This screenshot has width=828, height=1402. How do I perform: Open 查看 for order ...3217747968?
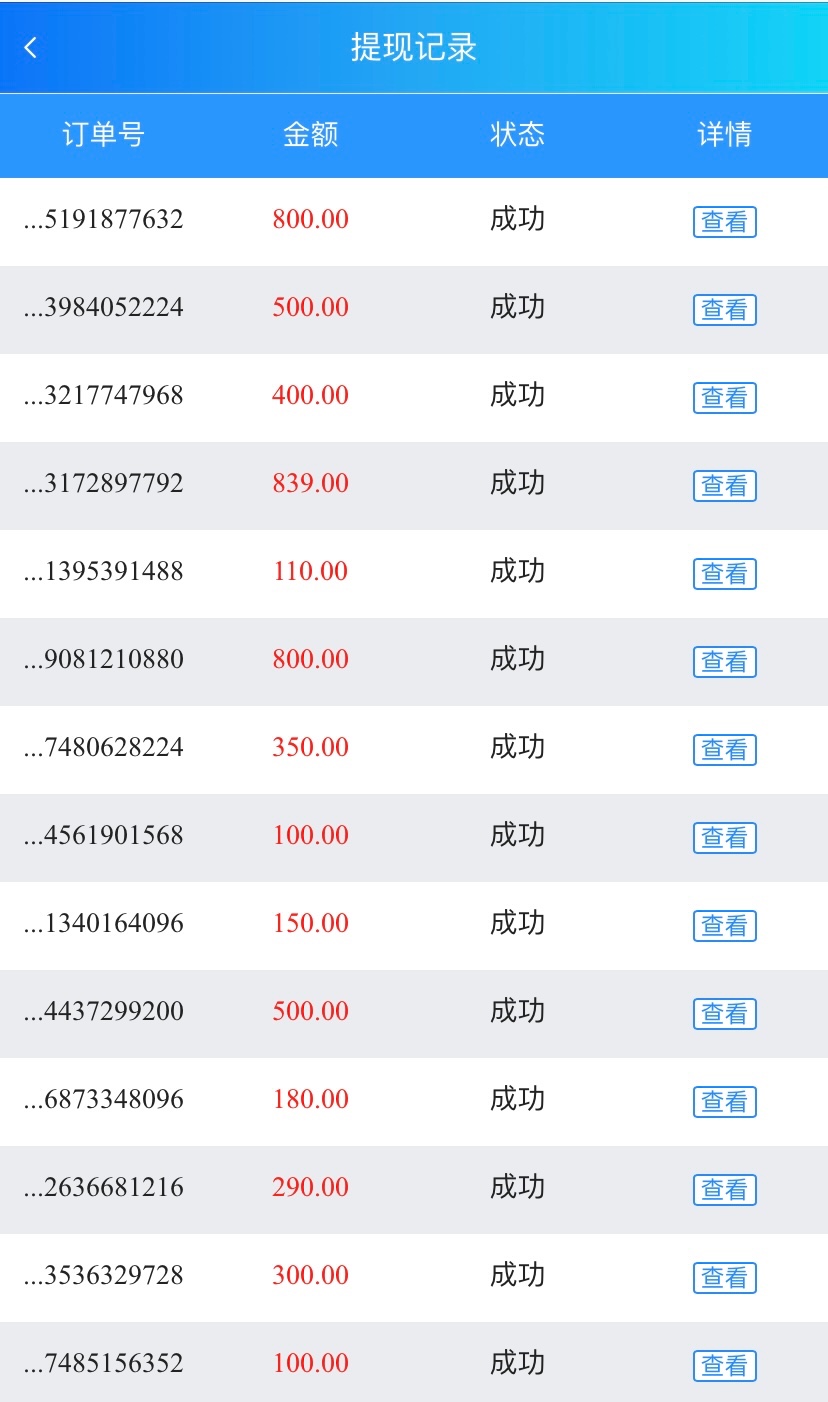[724, 398]
